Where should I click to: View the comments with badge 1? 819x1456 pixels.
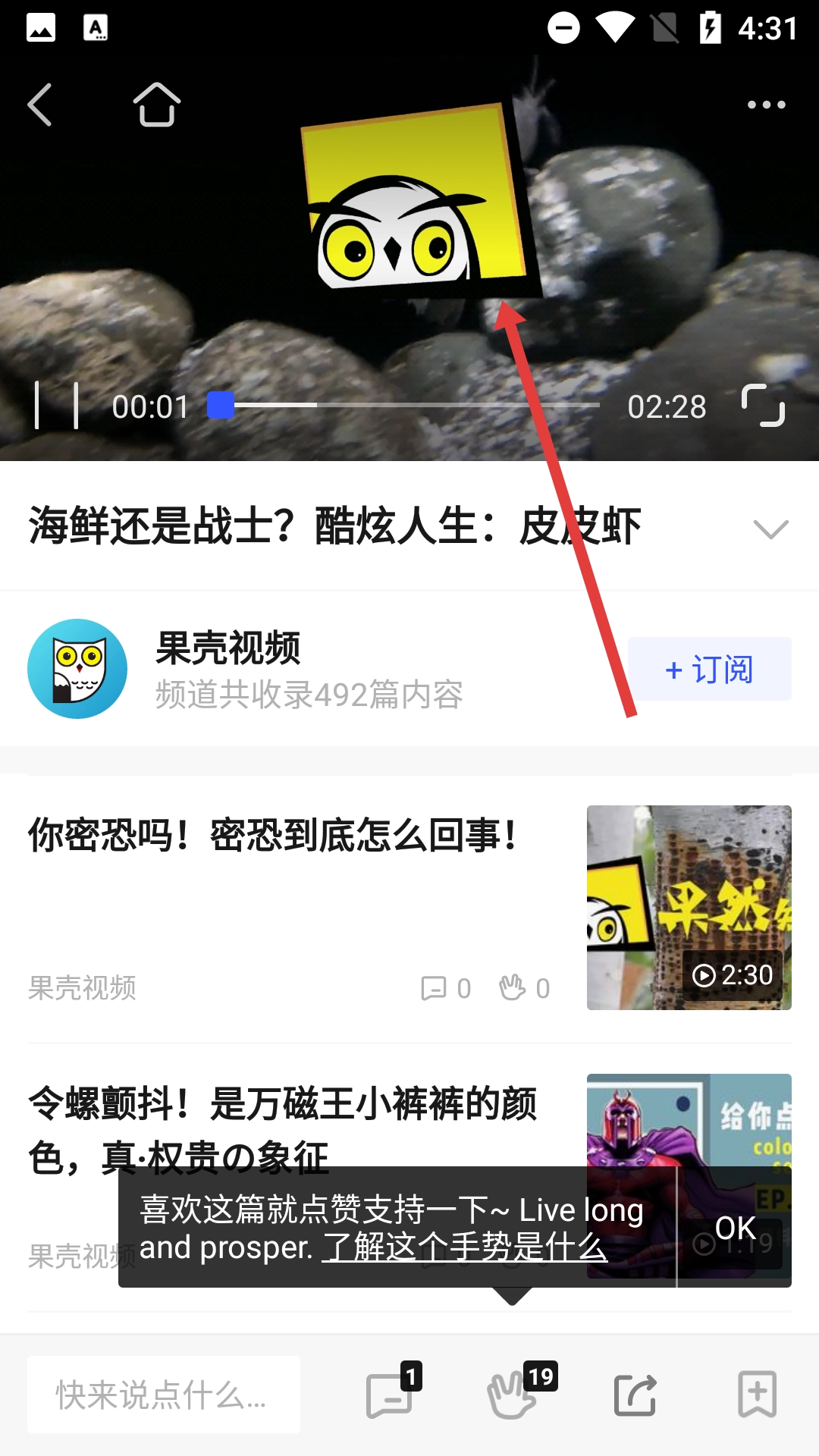(x=391, y=1395)
